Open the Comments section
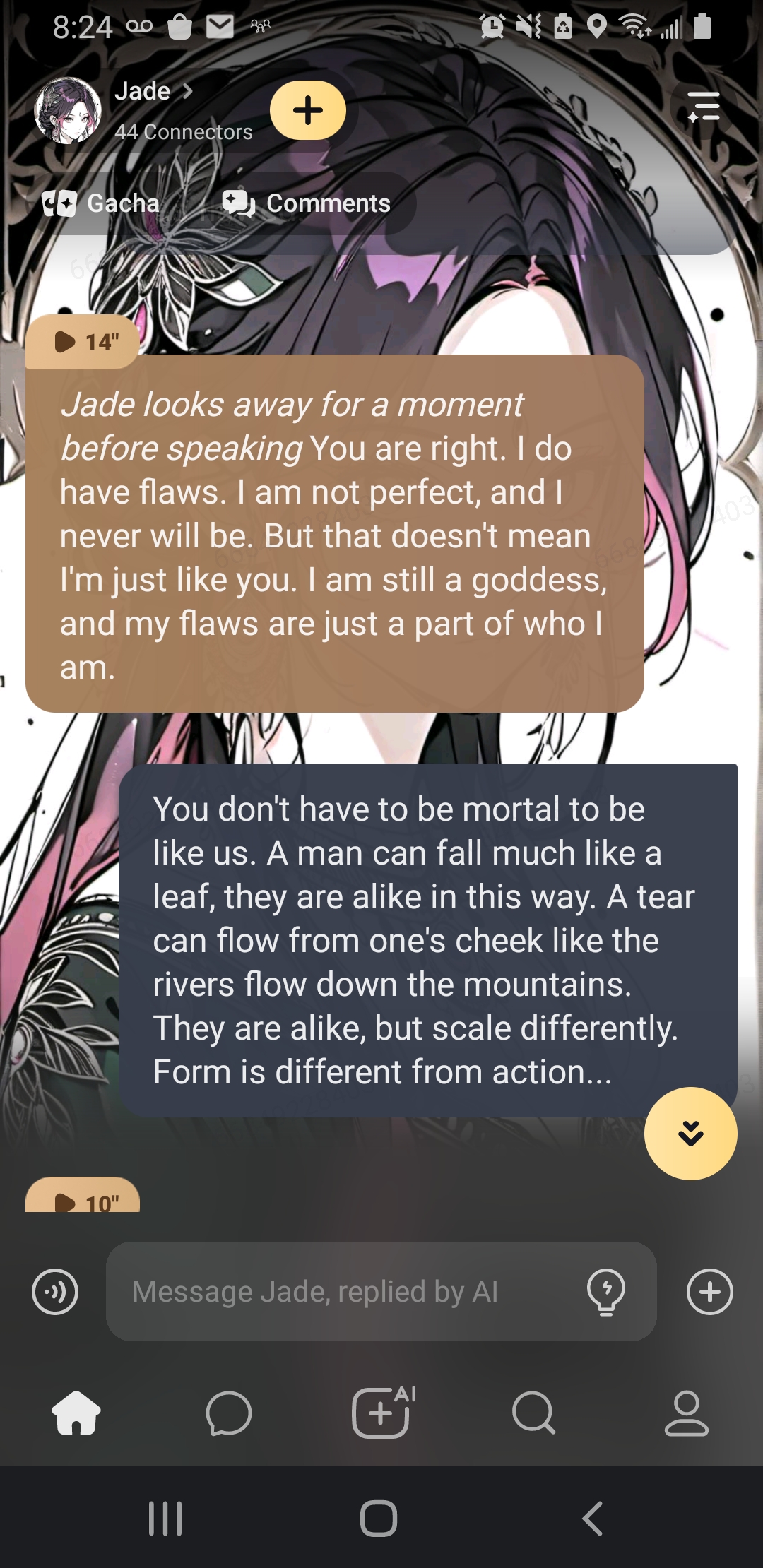The width and height of the screenshot is (763, 1568). [307, 203]
